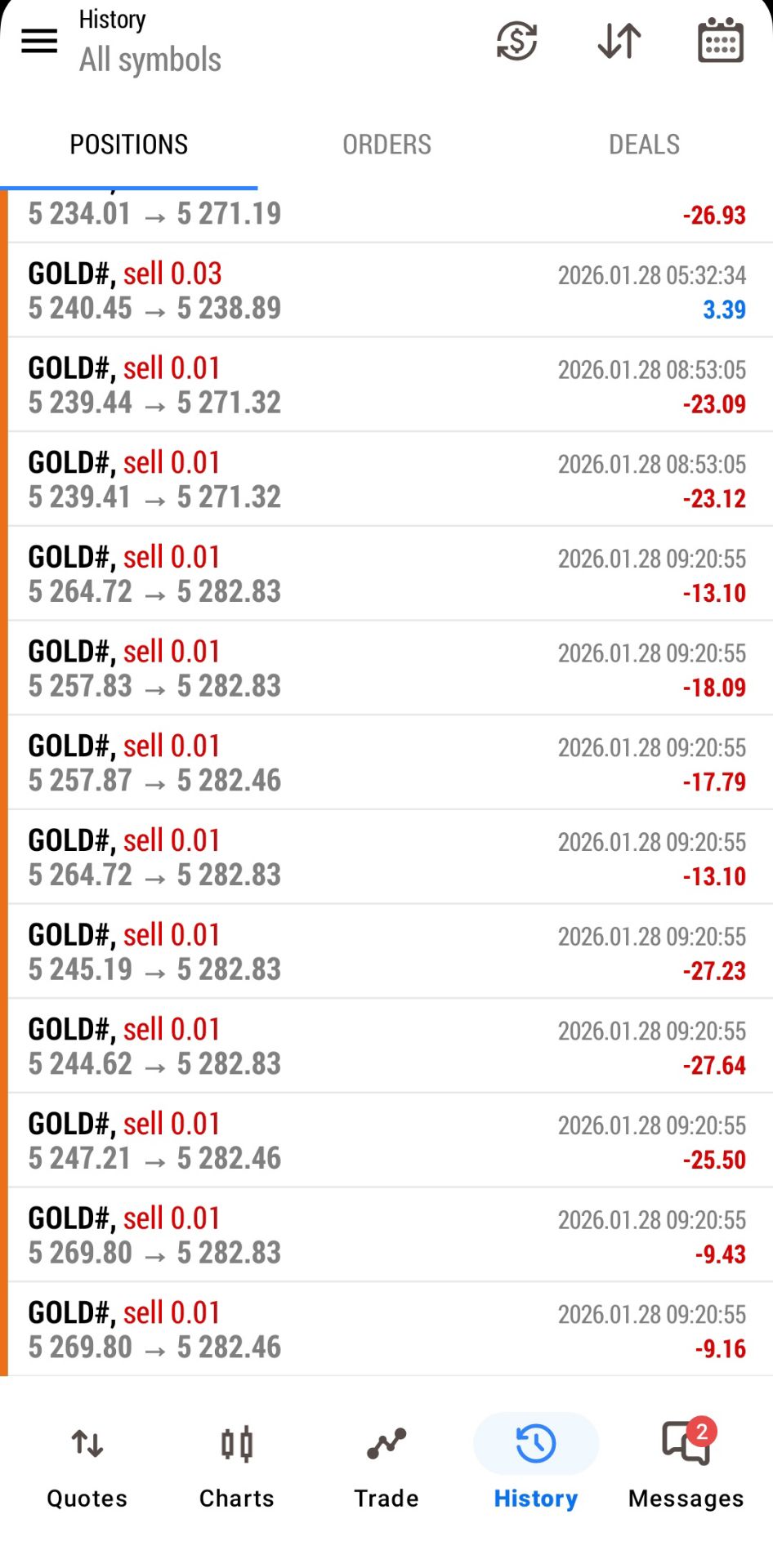This screenshot has height=1568, width=773.
Task: Open the sort arrows option
Action: (x=619, y=41)
